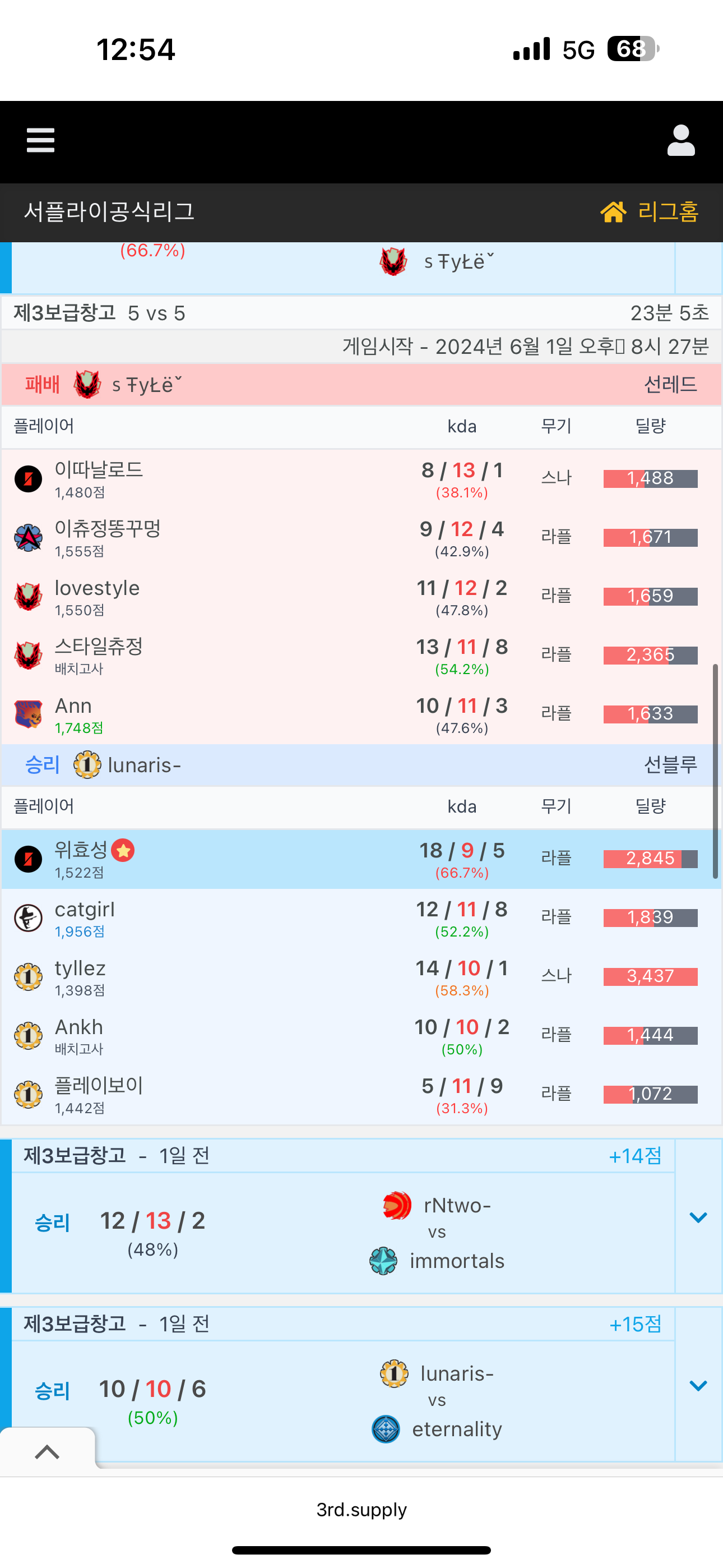Open player 이따날로드 profile
The height and width of the screenshot is (1568, 723).
click(x=99, y=470)
